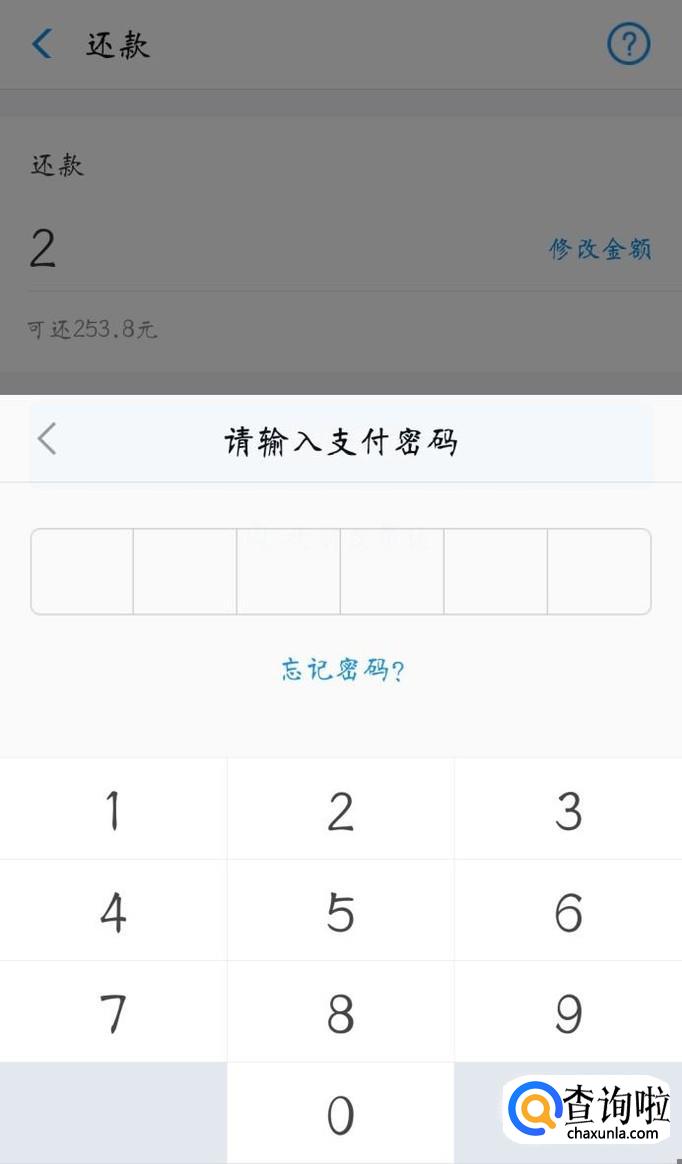Enter digit 3 on the keypad
Viewport: 682px width, 1164px height.
point(568,810)
